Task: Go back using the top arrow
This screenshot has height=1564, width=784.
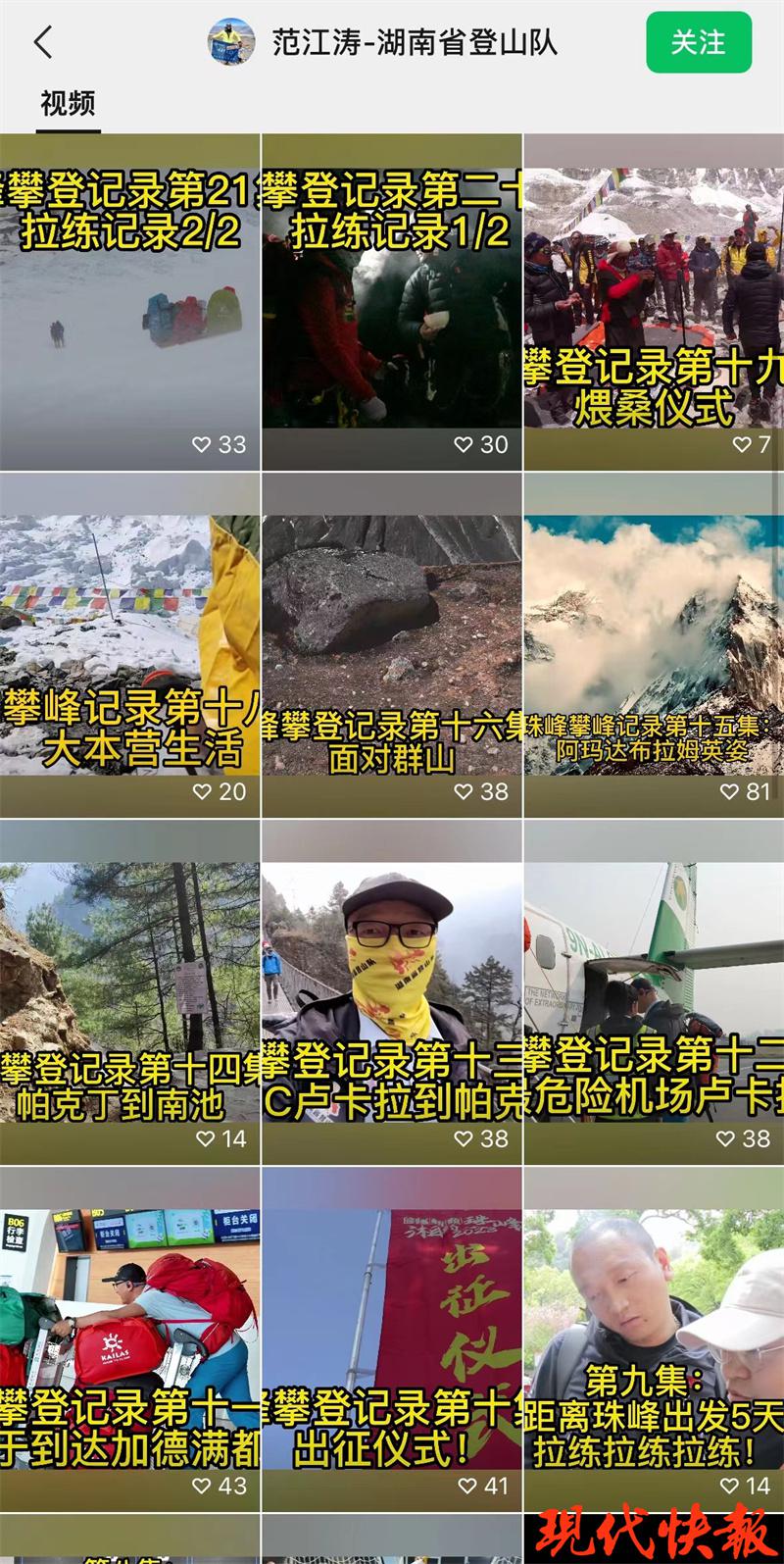Action: click(x=42, y=42)
